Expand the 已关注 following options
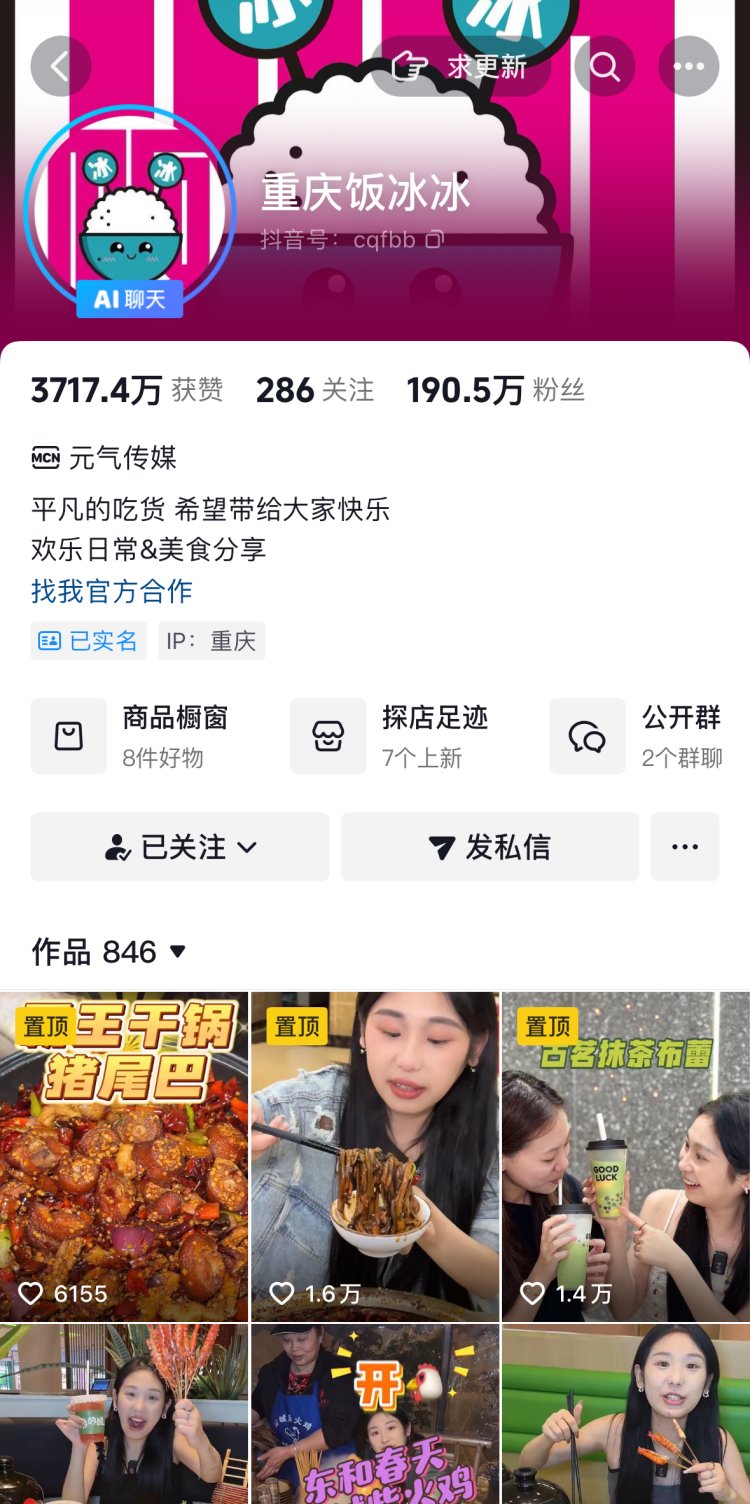The image size is (750, 1504). 180,847
